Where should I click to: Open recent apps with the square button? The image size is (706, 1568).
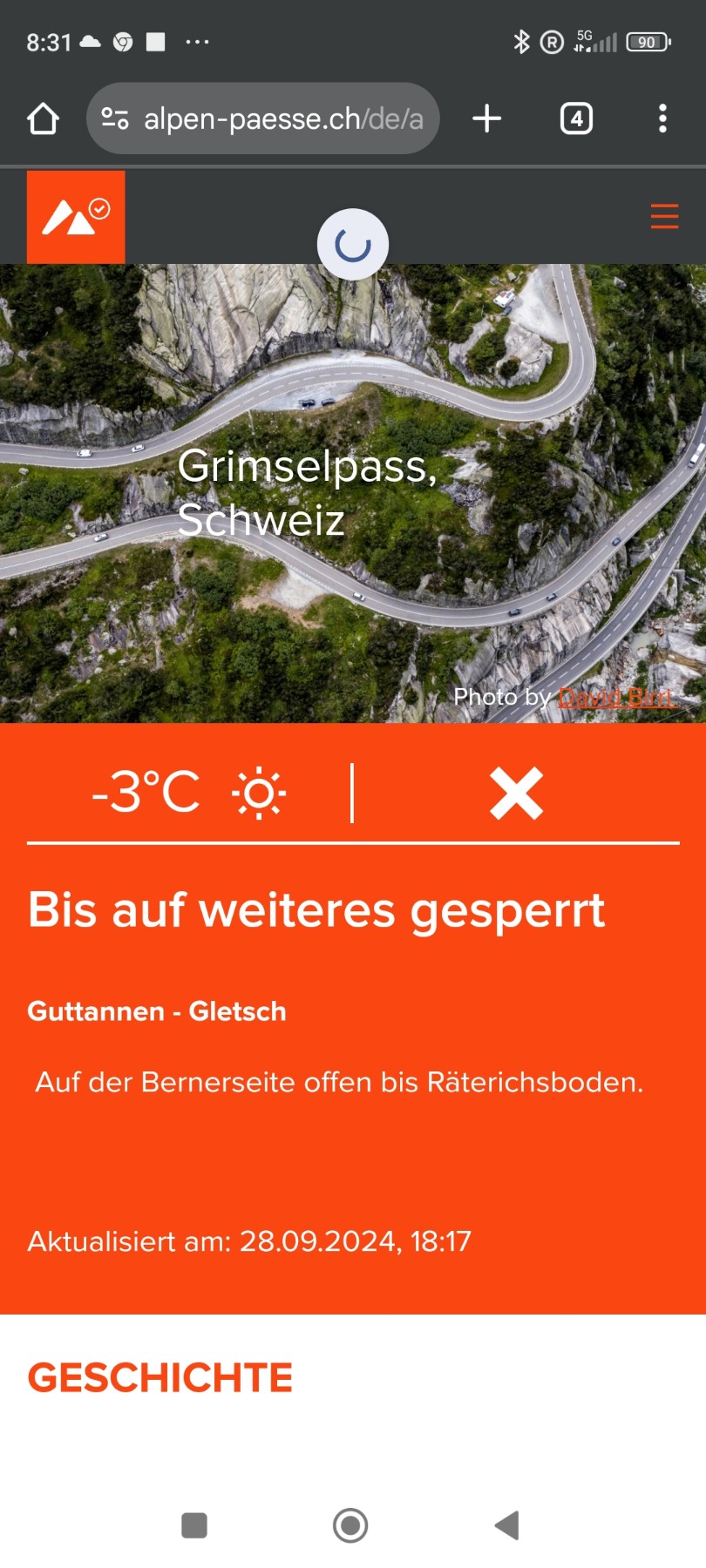(x=193, y=1525)
